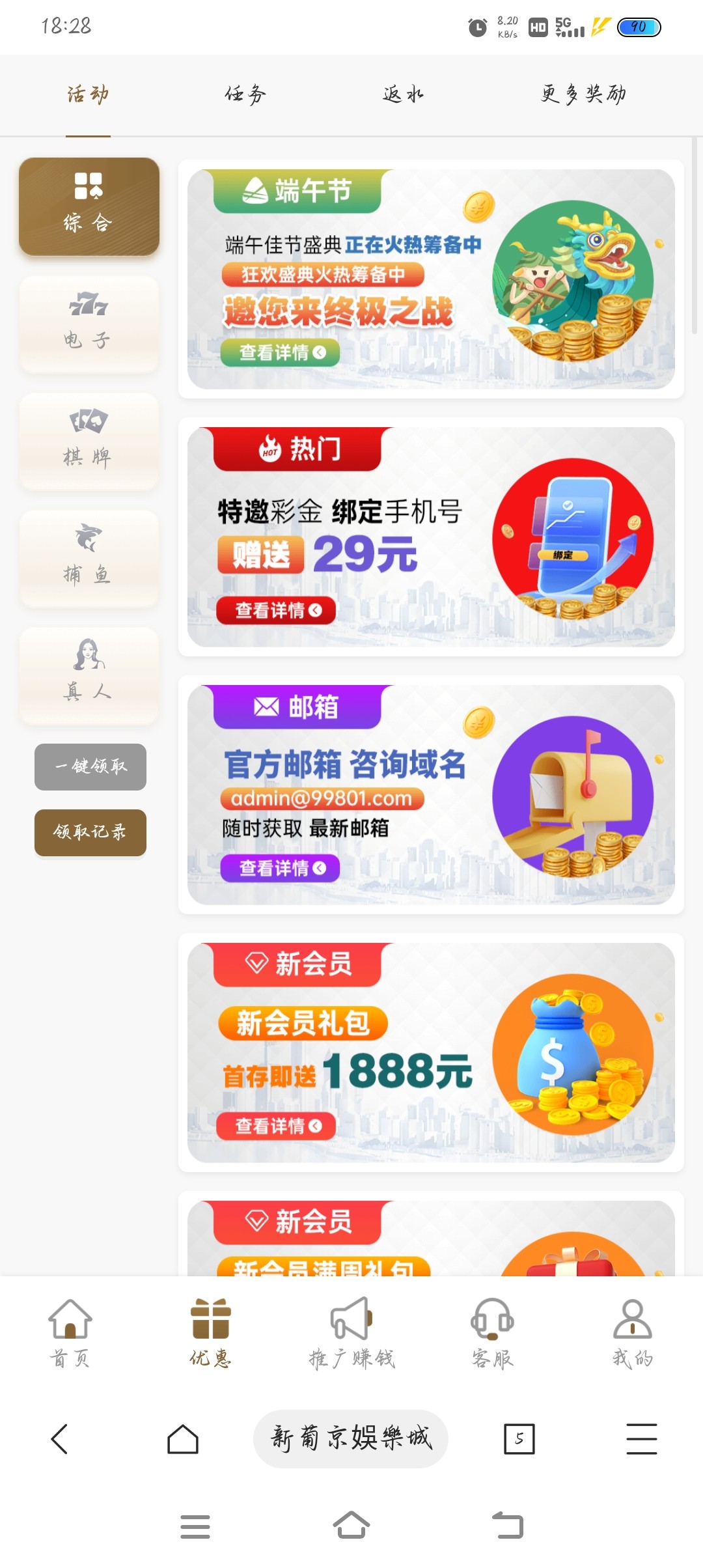Viewport: 703px width, 1568px height.
Task: Open the 邮箱 official email promotion card
Action: (x=431, y=794)
